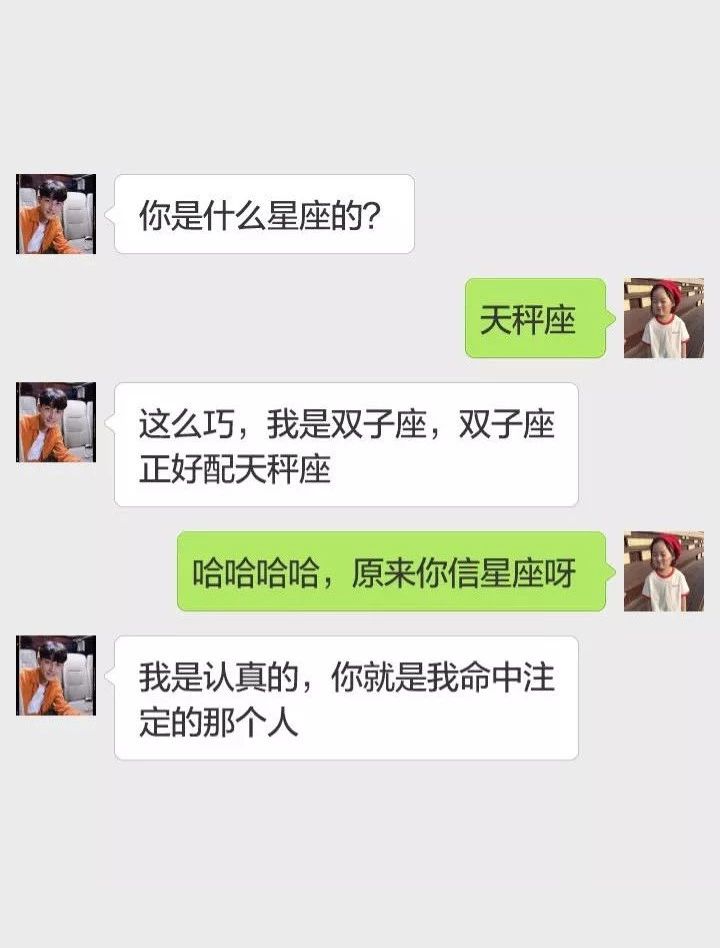
Task: Tap avatar beside 这么巧，我是双子座 message
Action: [x=56, y=422]
